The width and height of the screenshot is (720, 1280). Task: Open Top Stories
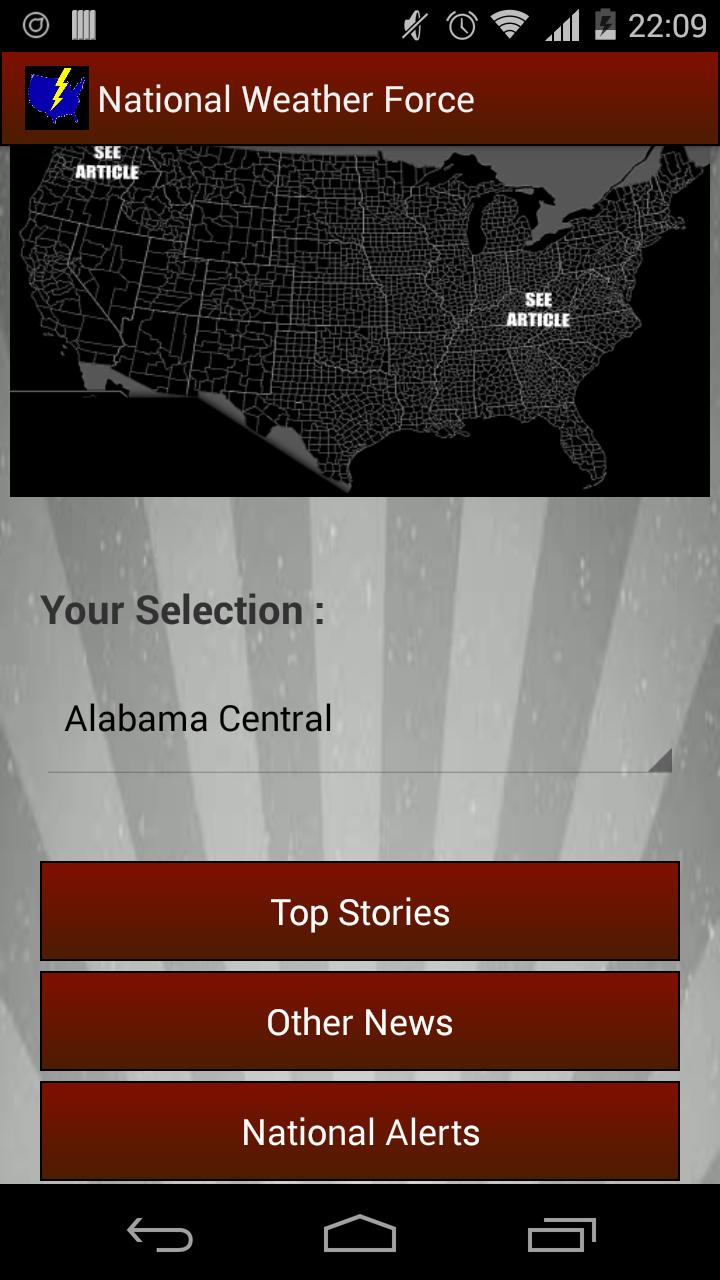[360, 911]
